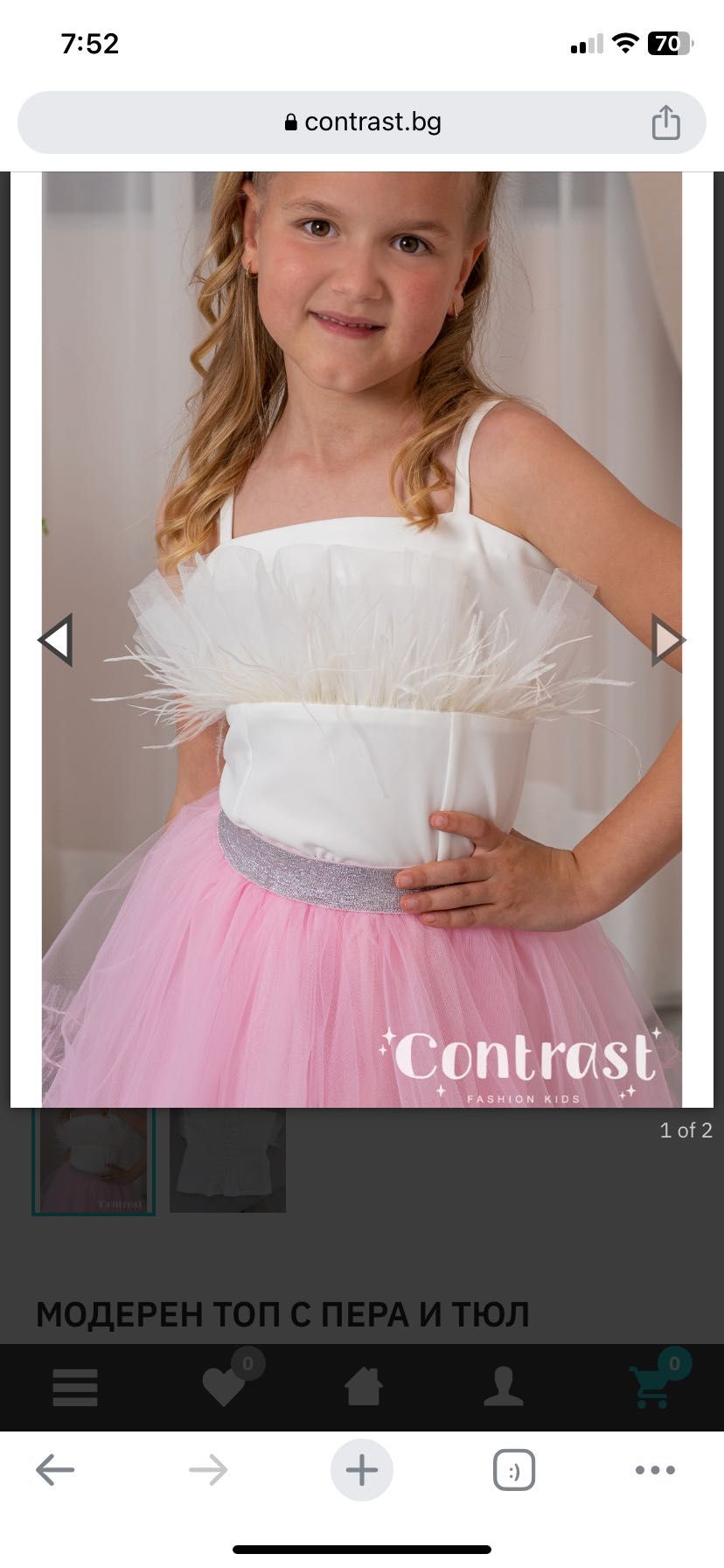Open the user account profile
Image resolution: width=724 pixels, height=1568 pixels.
[504, 1387]
